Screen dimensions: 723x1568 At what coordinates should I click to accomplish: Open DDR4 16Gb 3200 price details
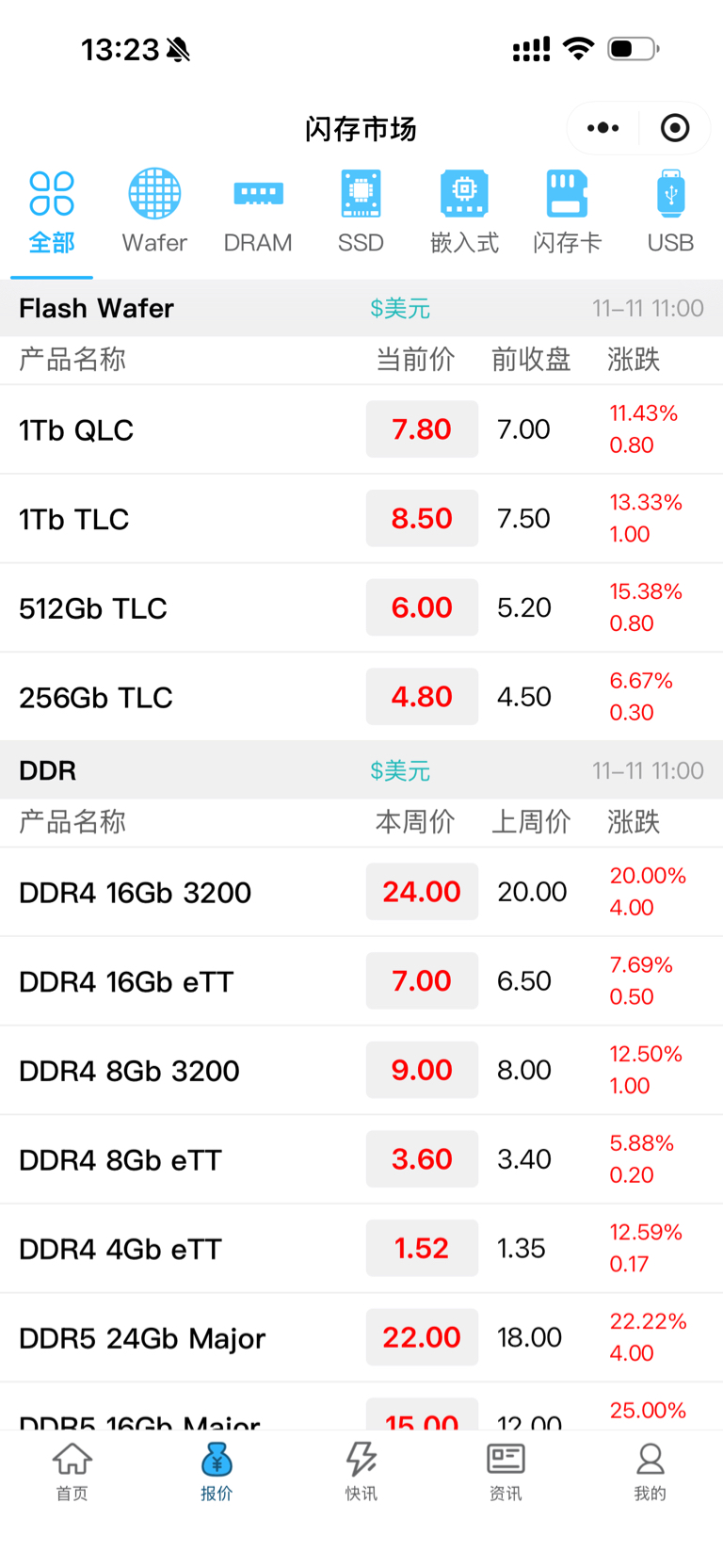point(188,893)
